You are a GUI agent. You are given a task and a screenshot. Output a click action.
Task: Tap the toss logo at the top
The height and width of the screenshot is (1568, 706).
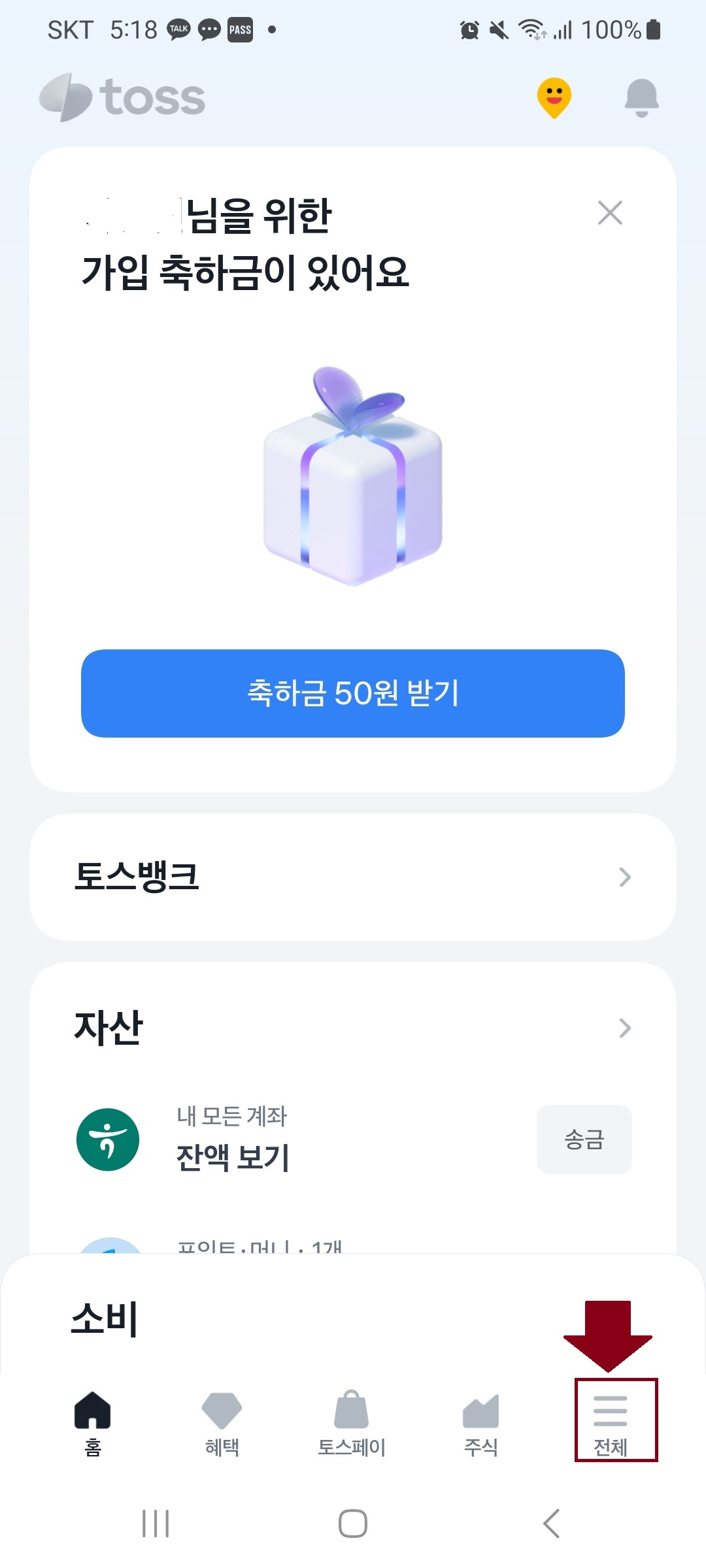[122, 97]
